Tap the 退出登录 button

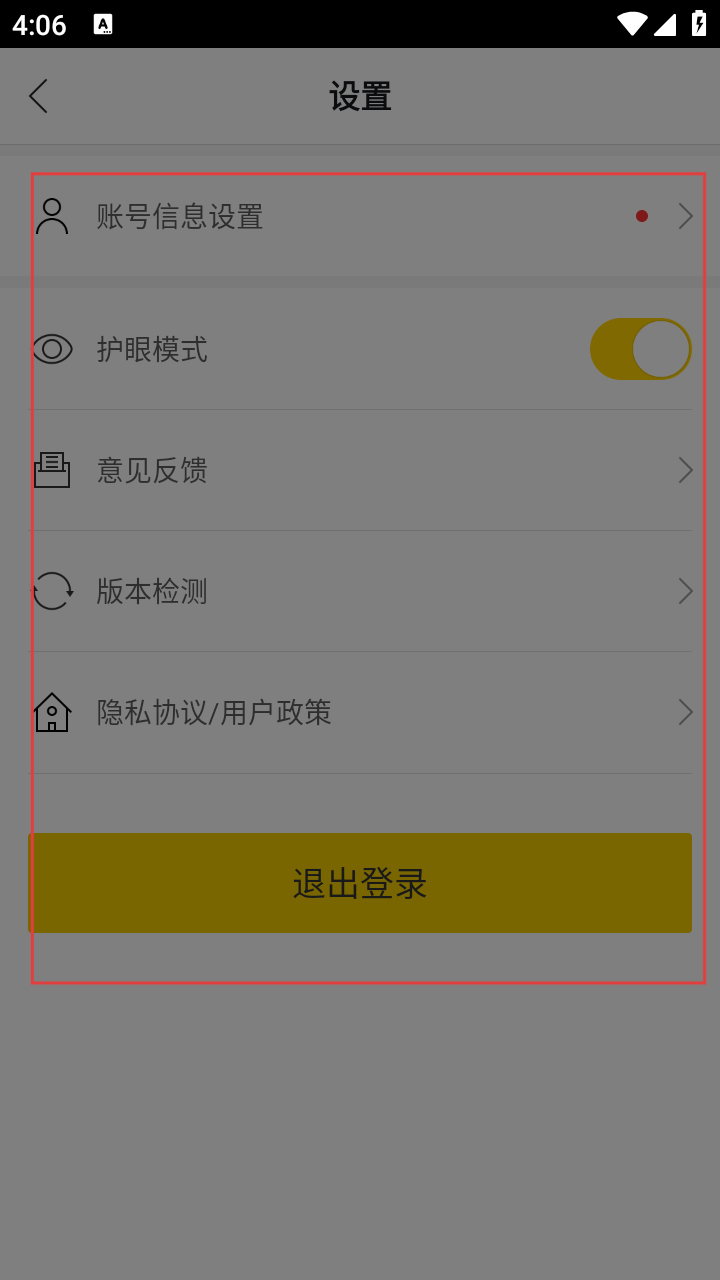360,883
